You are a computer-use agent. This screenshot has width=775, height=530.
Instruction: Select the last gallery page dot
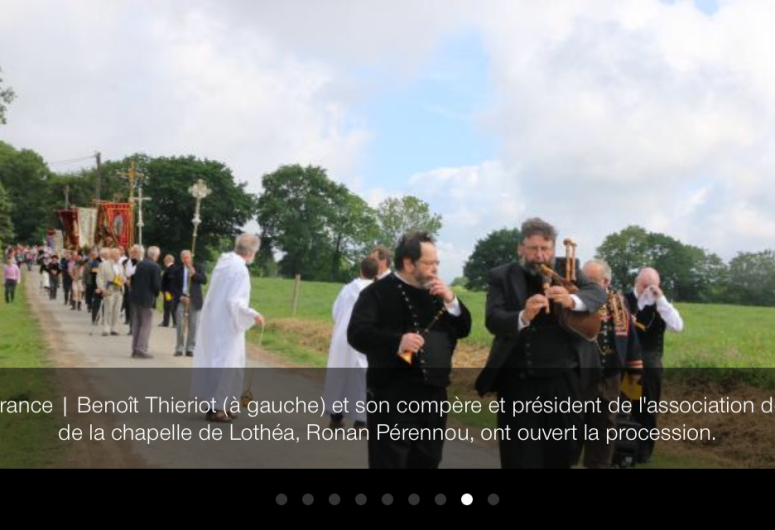pos(493,499)
